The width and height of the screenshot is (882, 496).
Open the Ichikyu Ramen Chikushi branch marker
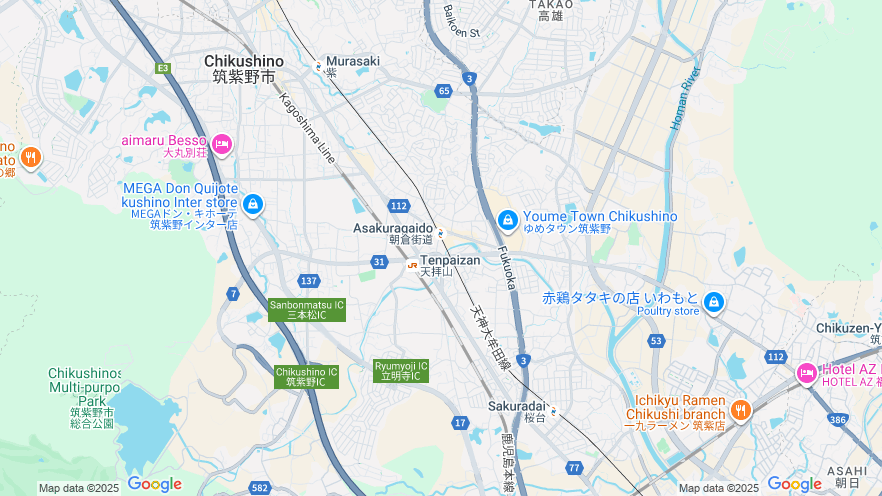[x=740, y=409]
